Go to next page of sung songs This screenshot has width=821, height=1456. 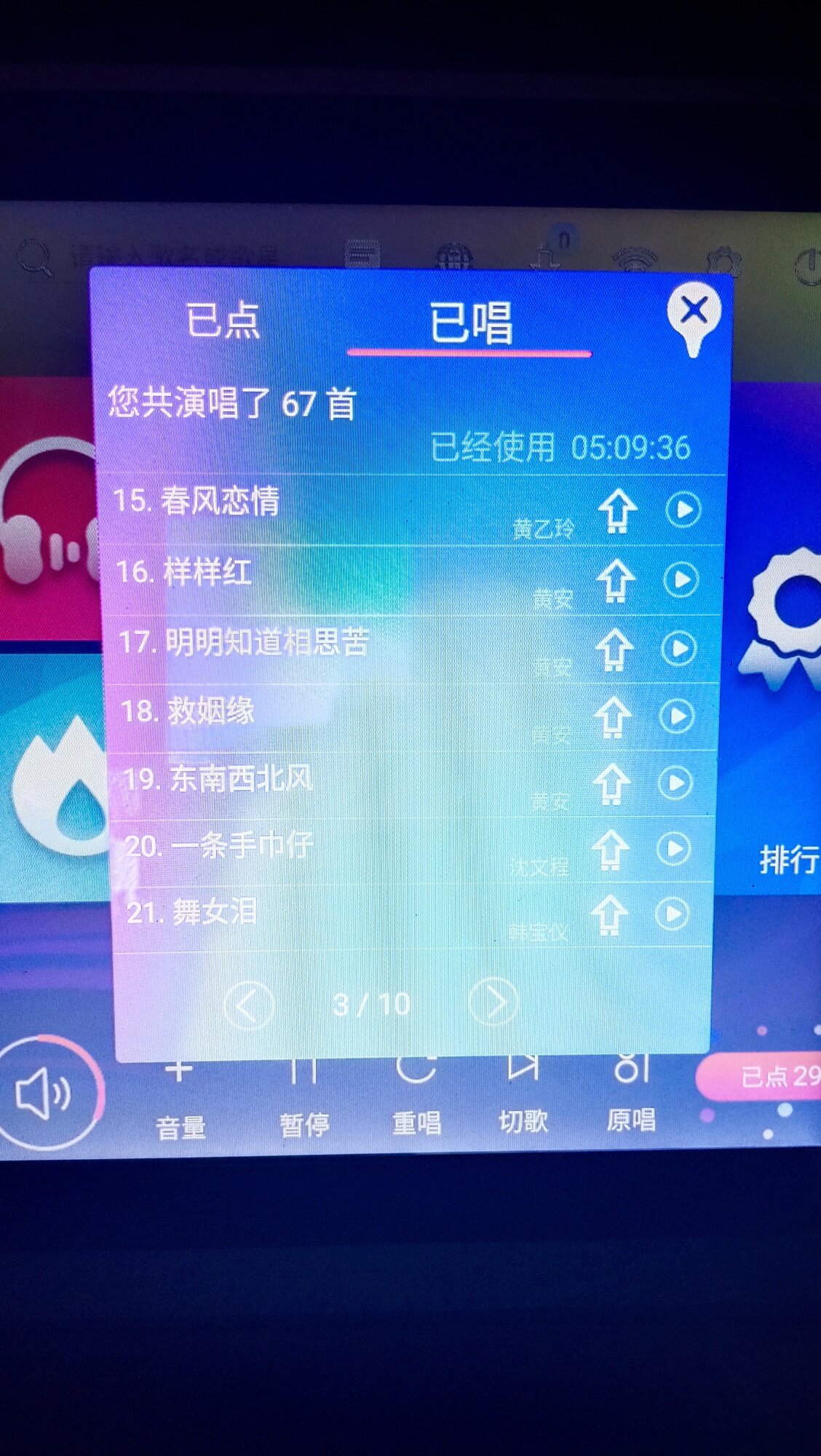(493, 1003)
